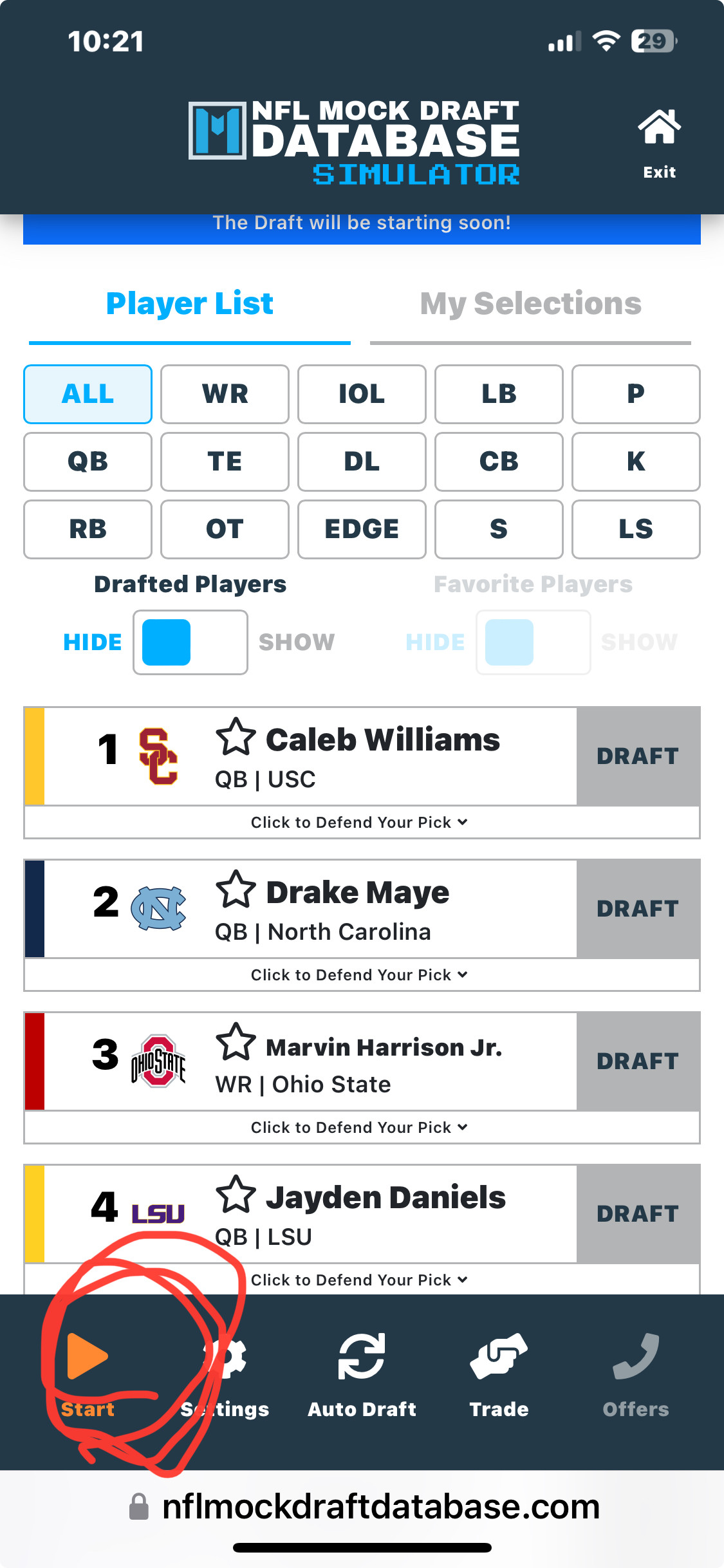Switch to the My Selections tab
724x1568 pixels.
[x=530, y=304]
